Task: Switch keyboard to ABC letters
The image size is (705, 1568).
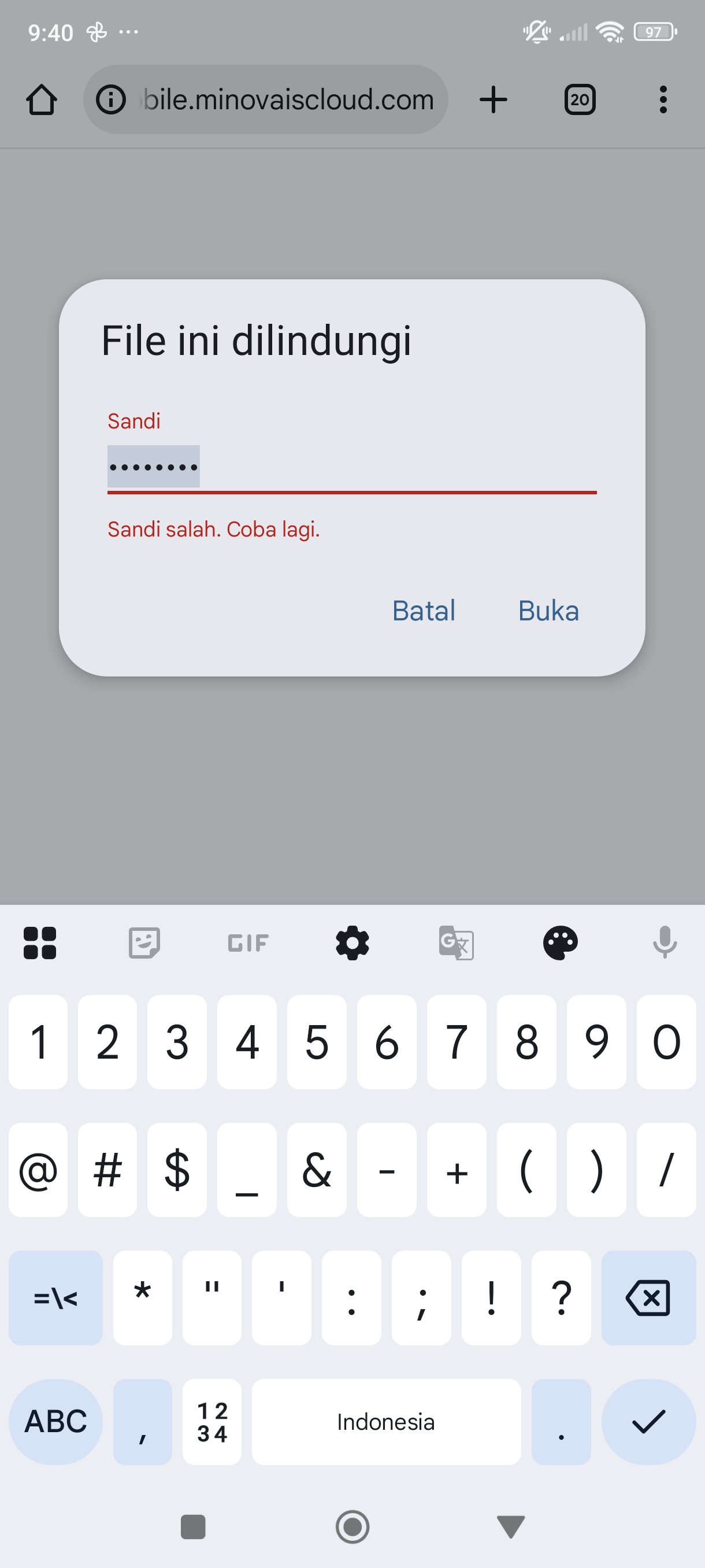Action: click(55, 1421)
